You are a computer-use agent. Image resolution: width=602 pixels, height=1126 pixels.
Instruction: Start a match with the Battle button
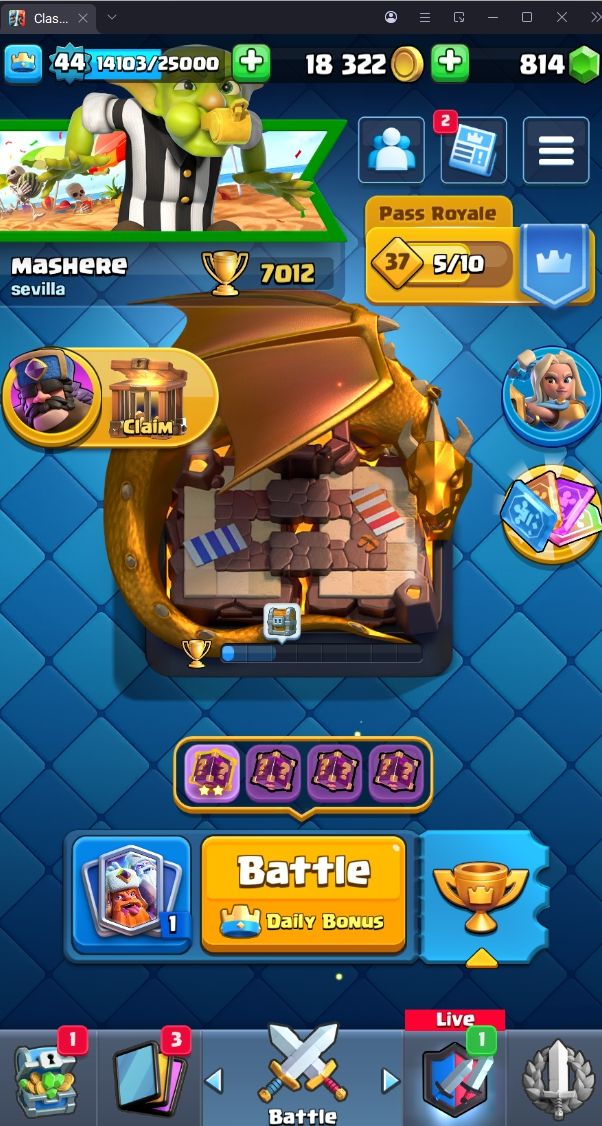pos(303,893)
